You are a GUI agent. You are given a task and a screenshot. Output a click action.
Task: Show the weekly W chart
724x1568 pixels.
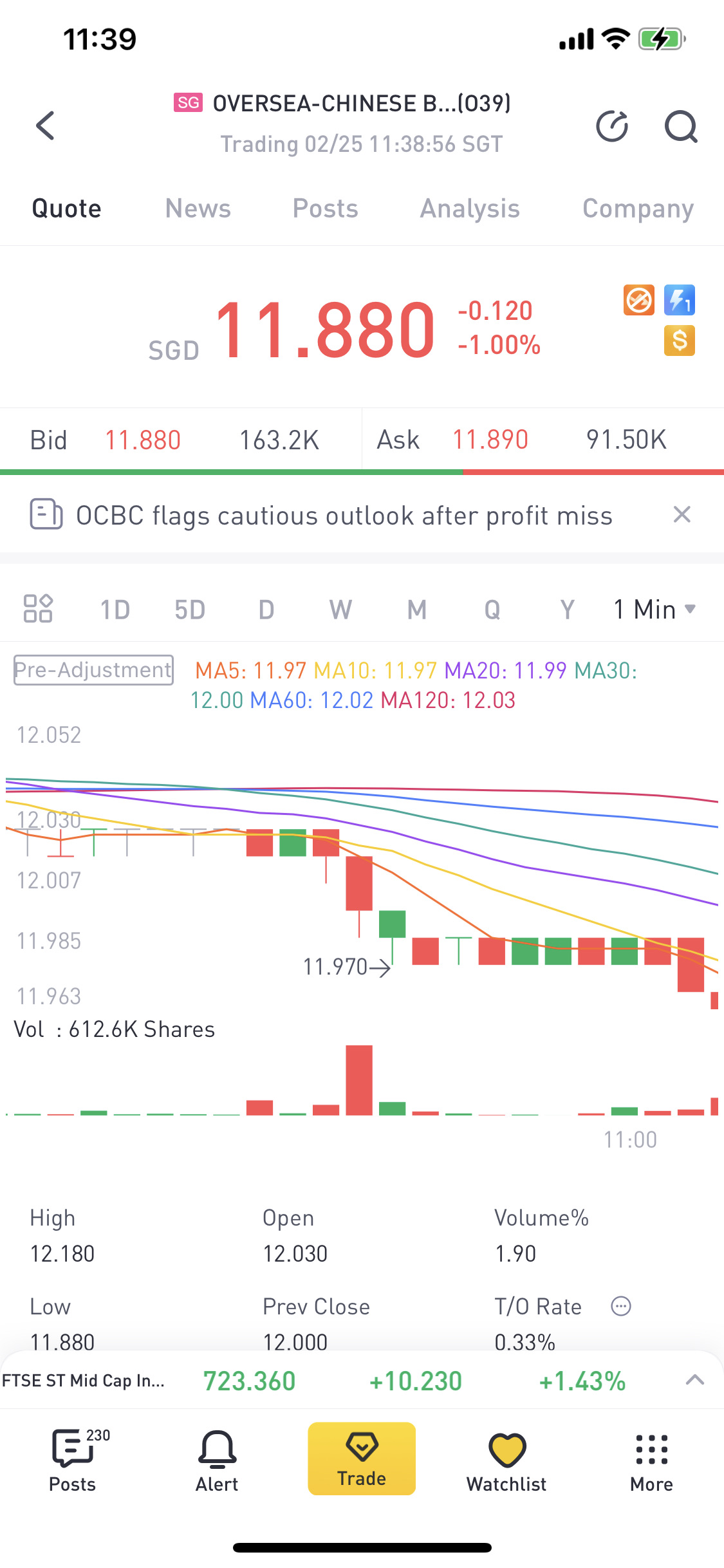[340, 610]
